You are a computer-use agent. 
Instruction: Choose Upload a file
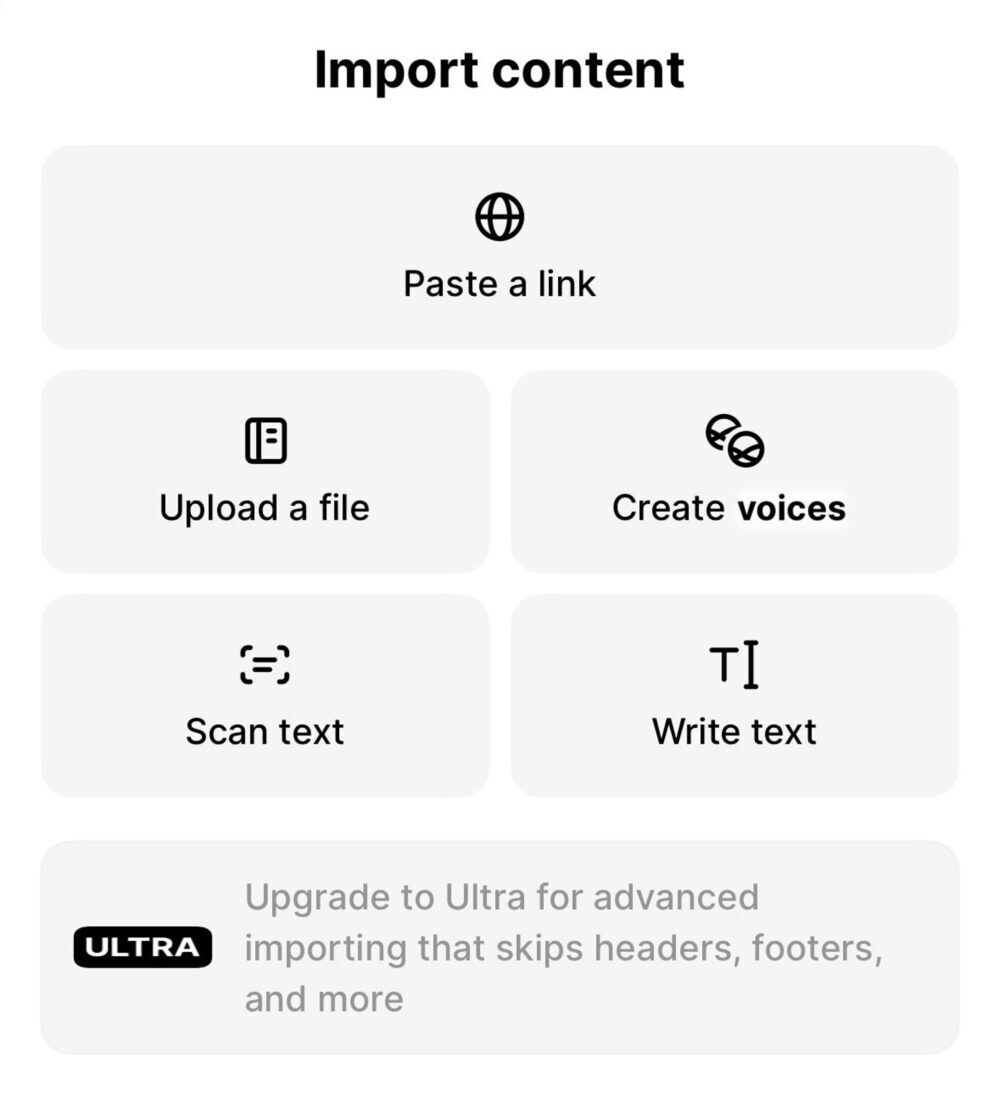[265, 472]
